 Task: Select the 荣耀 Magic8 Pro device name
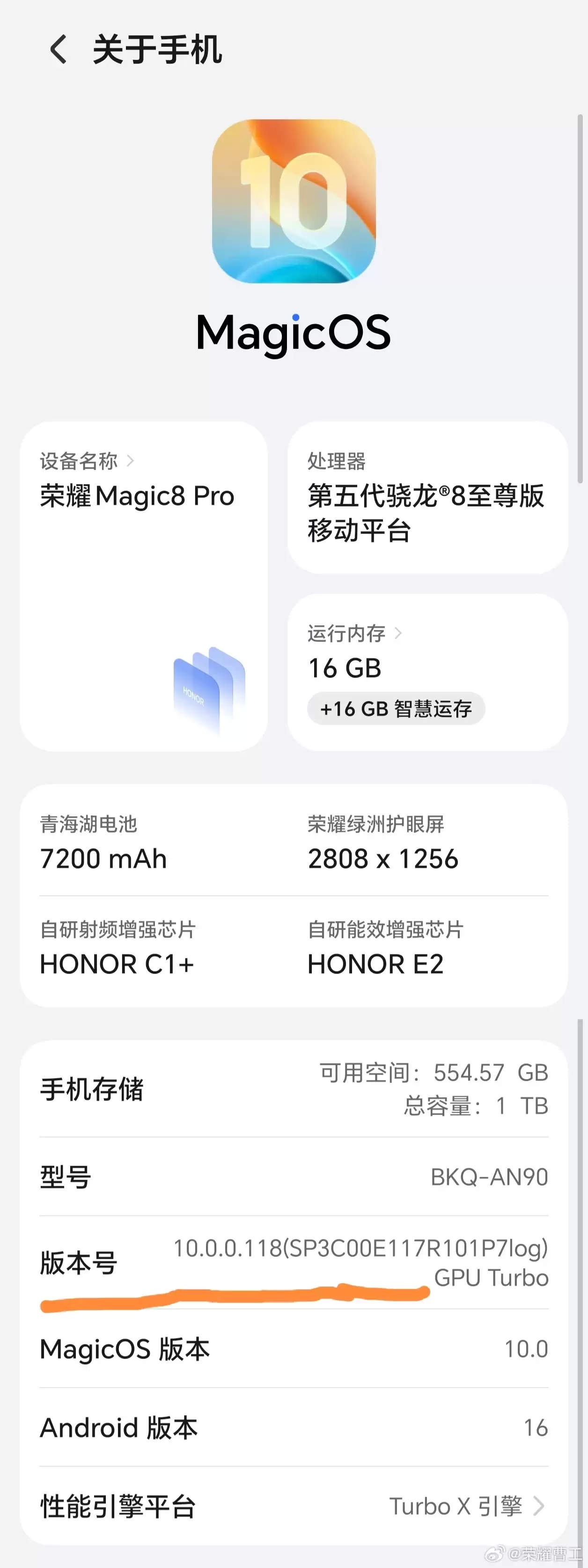[136, 496]
